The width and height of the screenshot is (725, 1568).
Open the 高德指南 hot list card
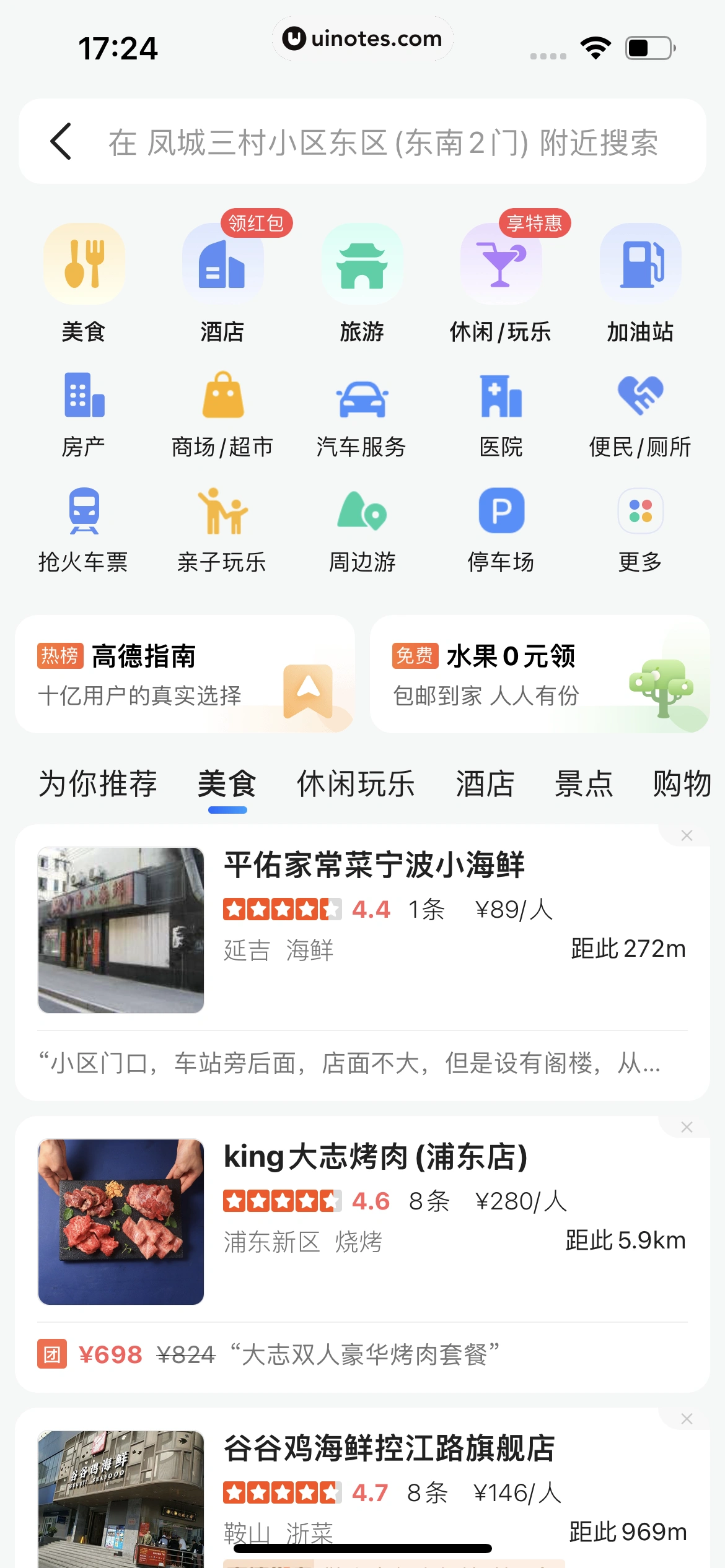point(185,674)
